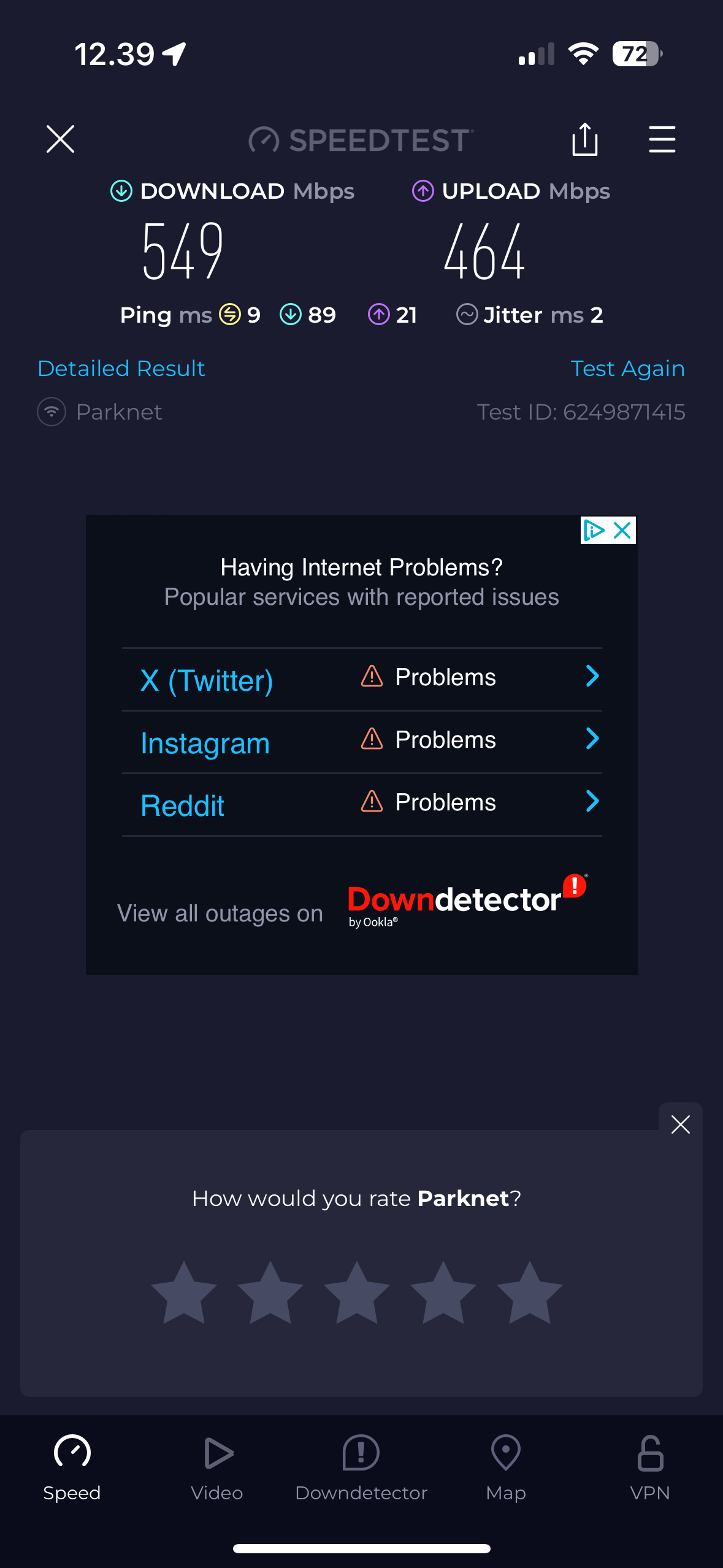
Task: View X (Twitter) problems
Action: (x=362, y=679)
